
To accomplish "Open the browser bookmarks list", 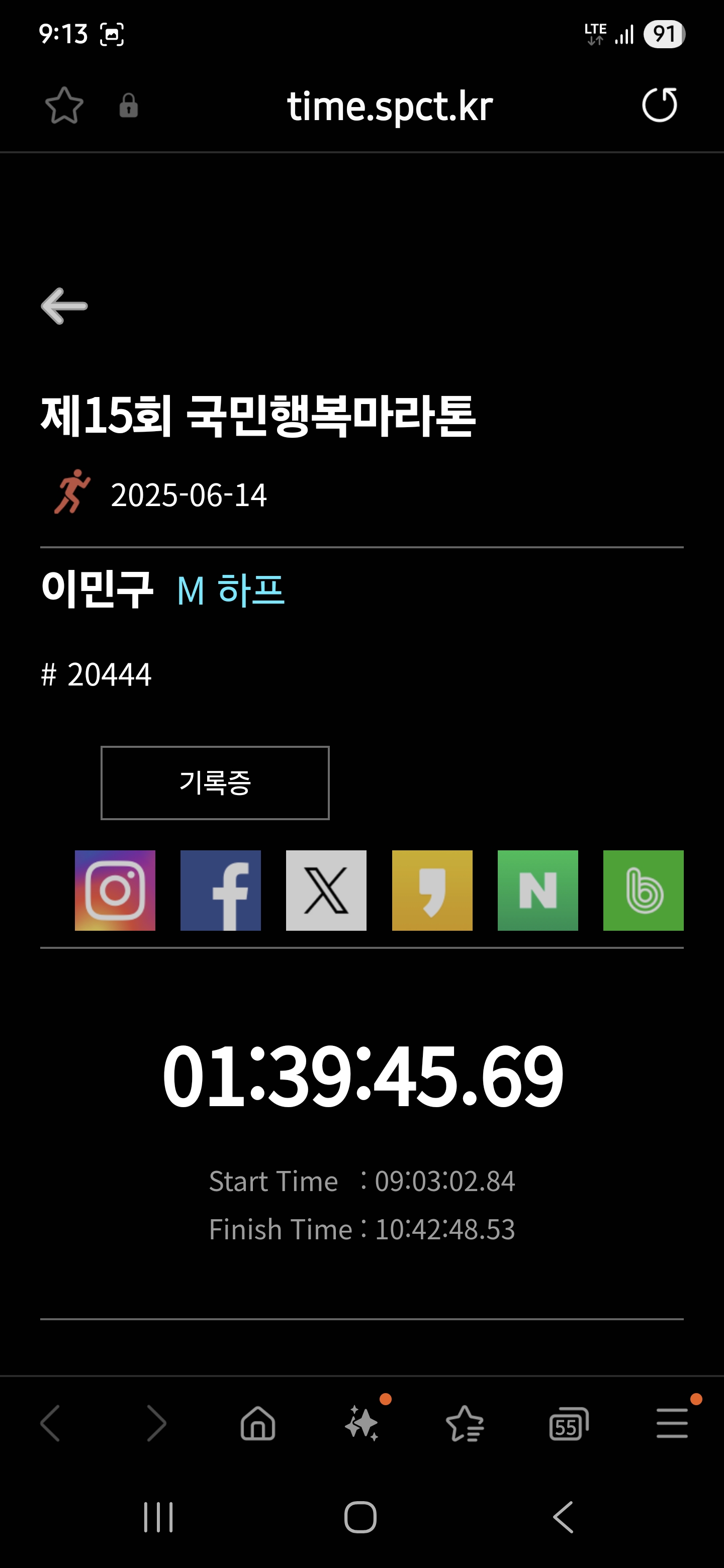I will pyautogui.click(x=465, y=1423).
